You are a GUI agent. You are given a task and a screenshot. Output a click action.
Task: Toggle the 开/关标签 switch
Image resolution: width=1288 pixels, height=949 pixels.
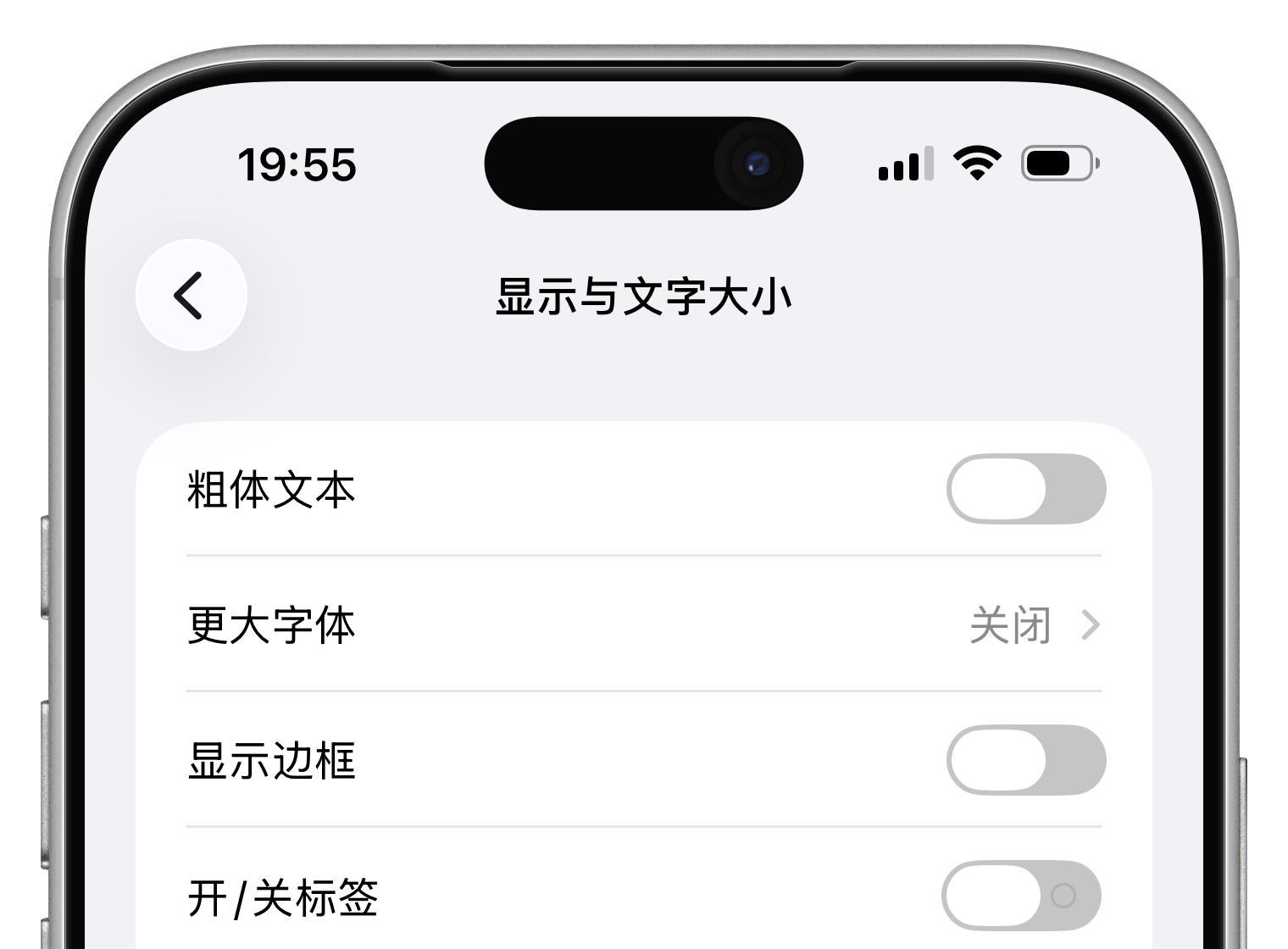point(1021,896)
